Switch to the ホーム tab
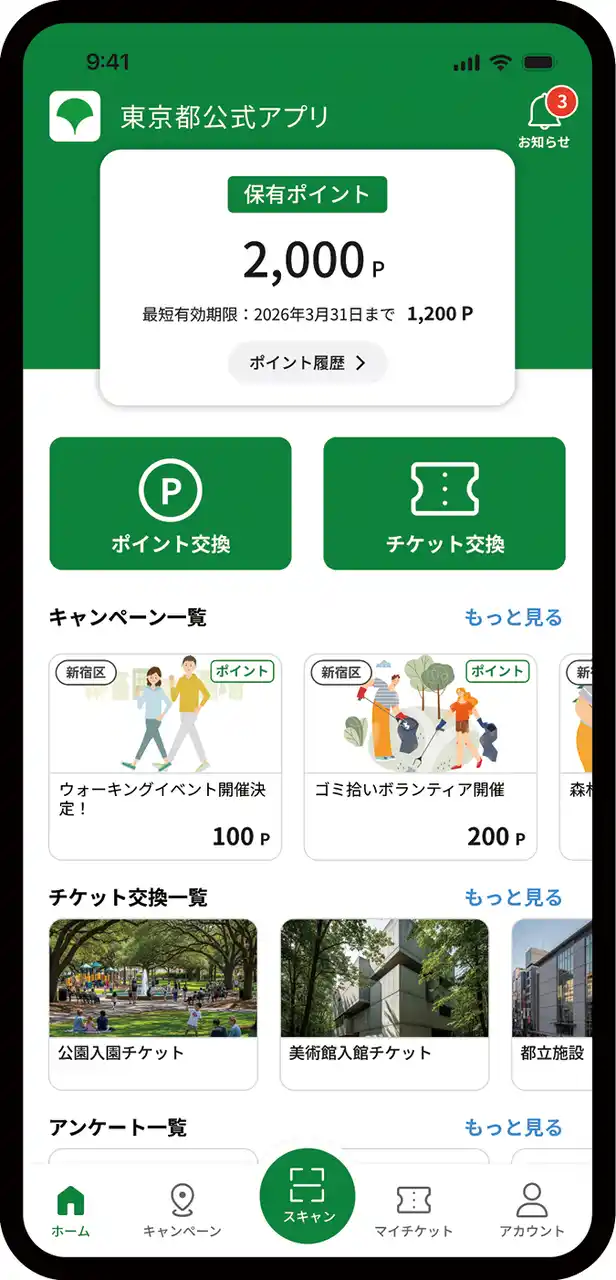 [71, 1211]
